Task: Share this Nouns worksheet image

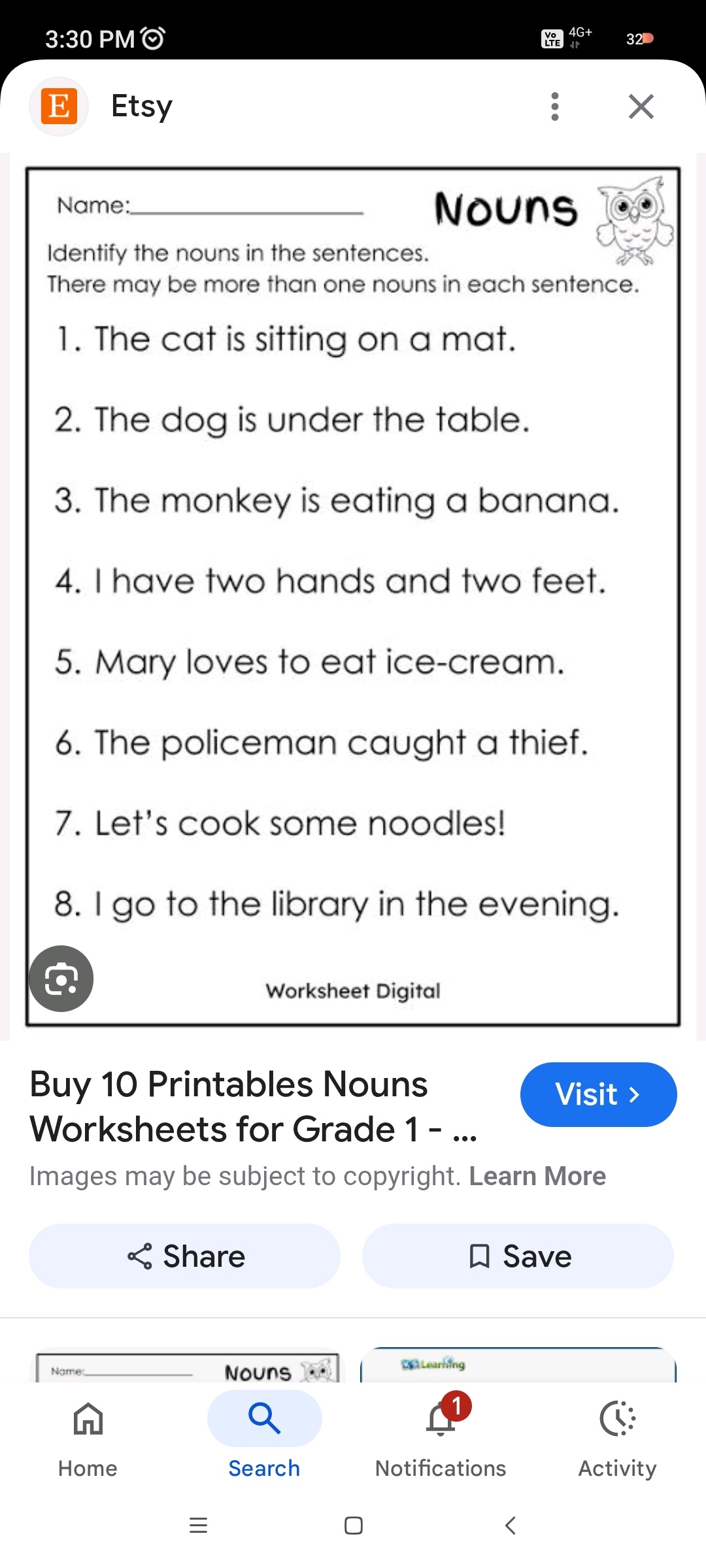Action: coord(184,1256)
